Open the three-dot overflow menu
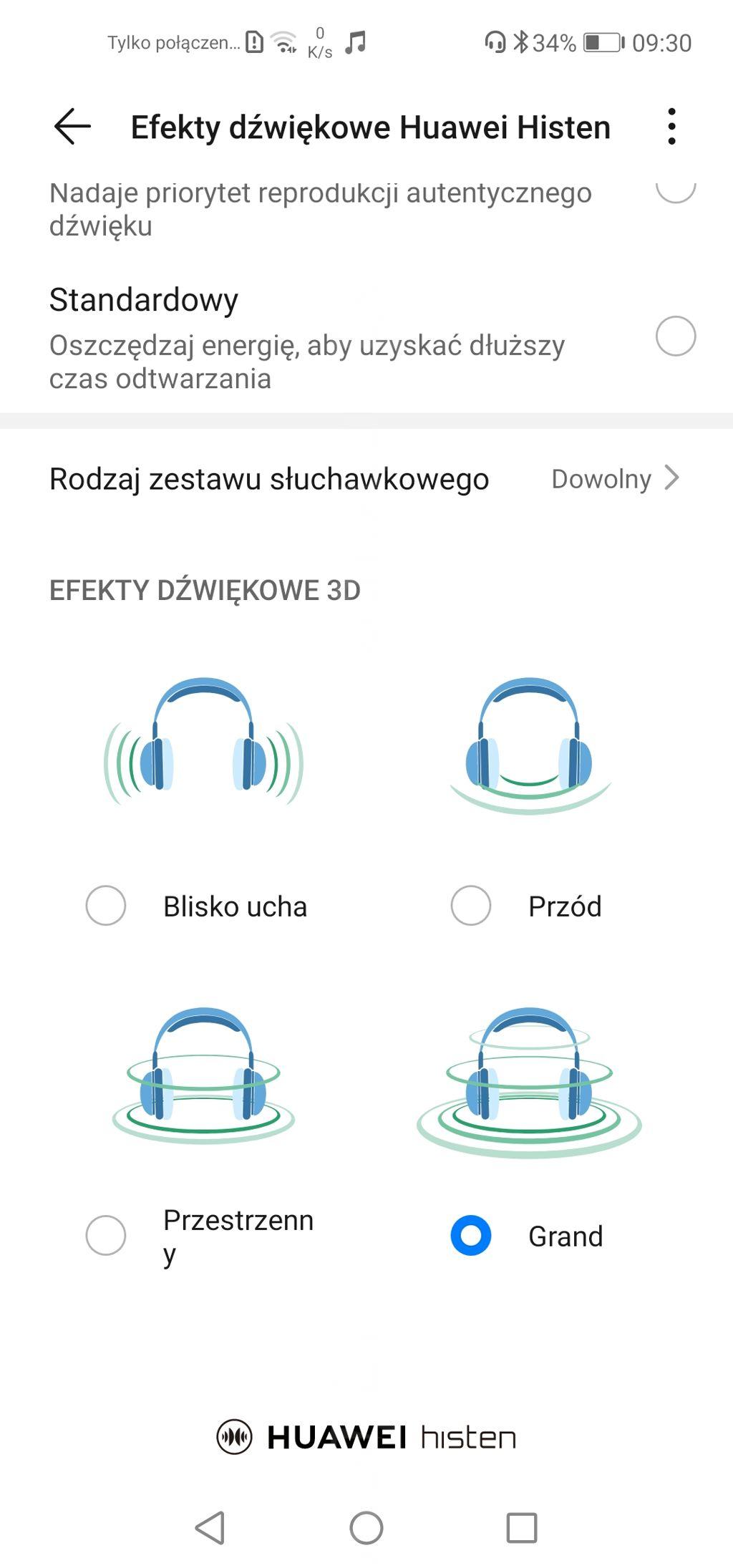733x1568 pixels. click(671, 127)
